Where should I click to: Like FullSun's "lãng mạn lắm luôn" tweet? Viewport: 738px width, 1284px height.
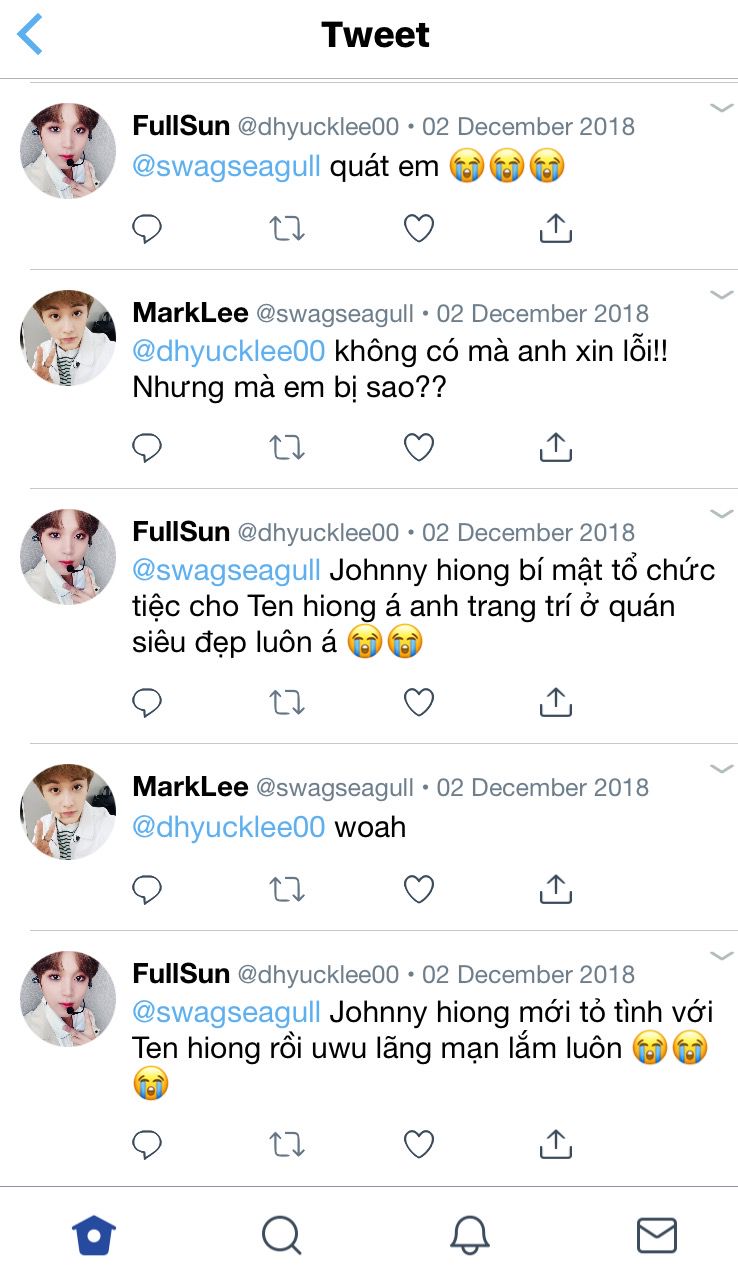[x=418, y=1144]
